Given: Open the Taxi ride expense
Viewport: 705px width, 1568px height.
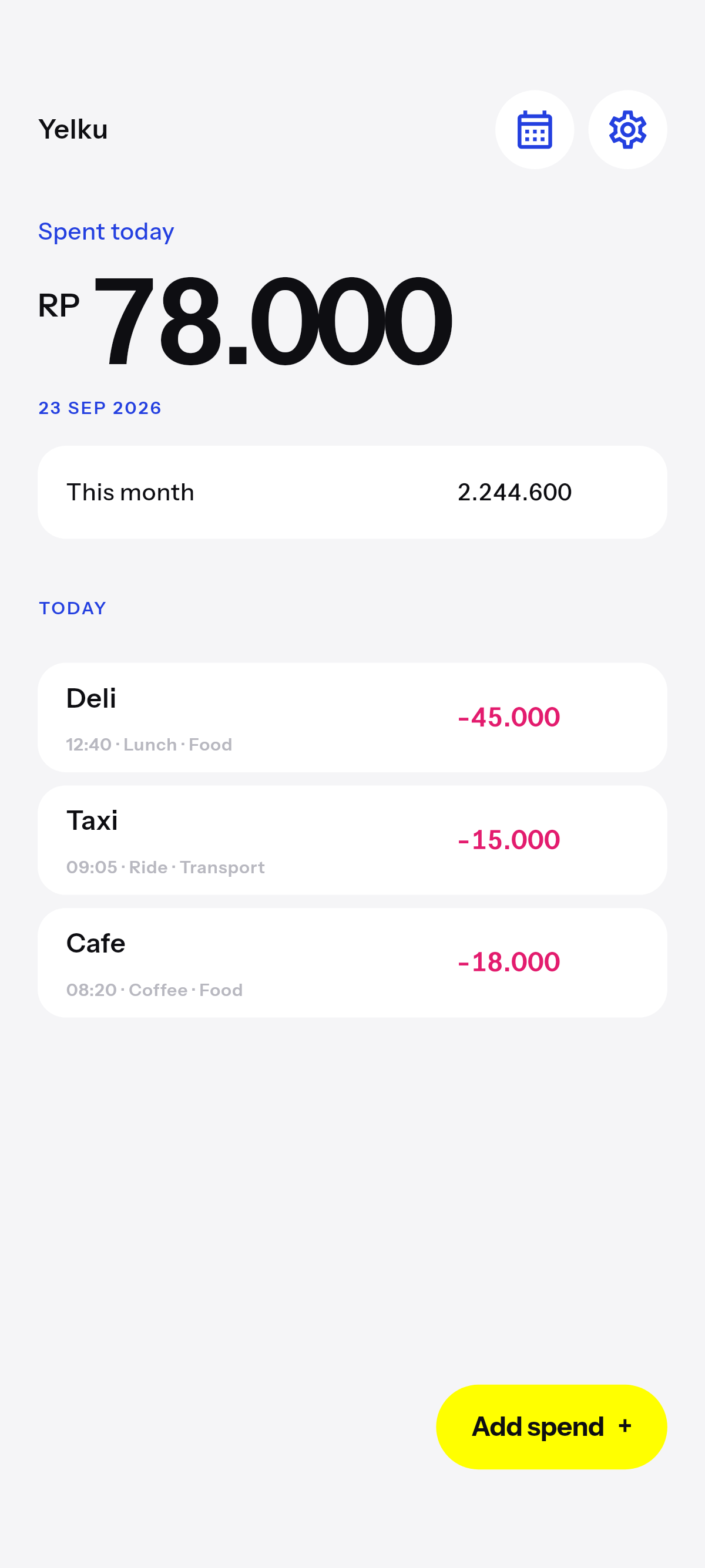Looking at the screenshot, I should [352, 839].
